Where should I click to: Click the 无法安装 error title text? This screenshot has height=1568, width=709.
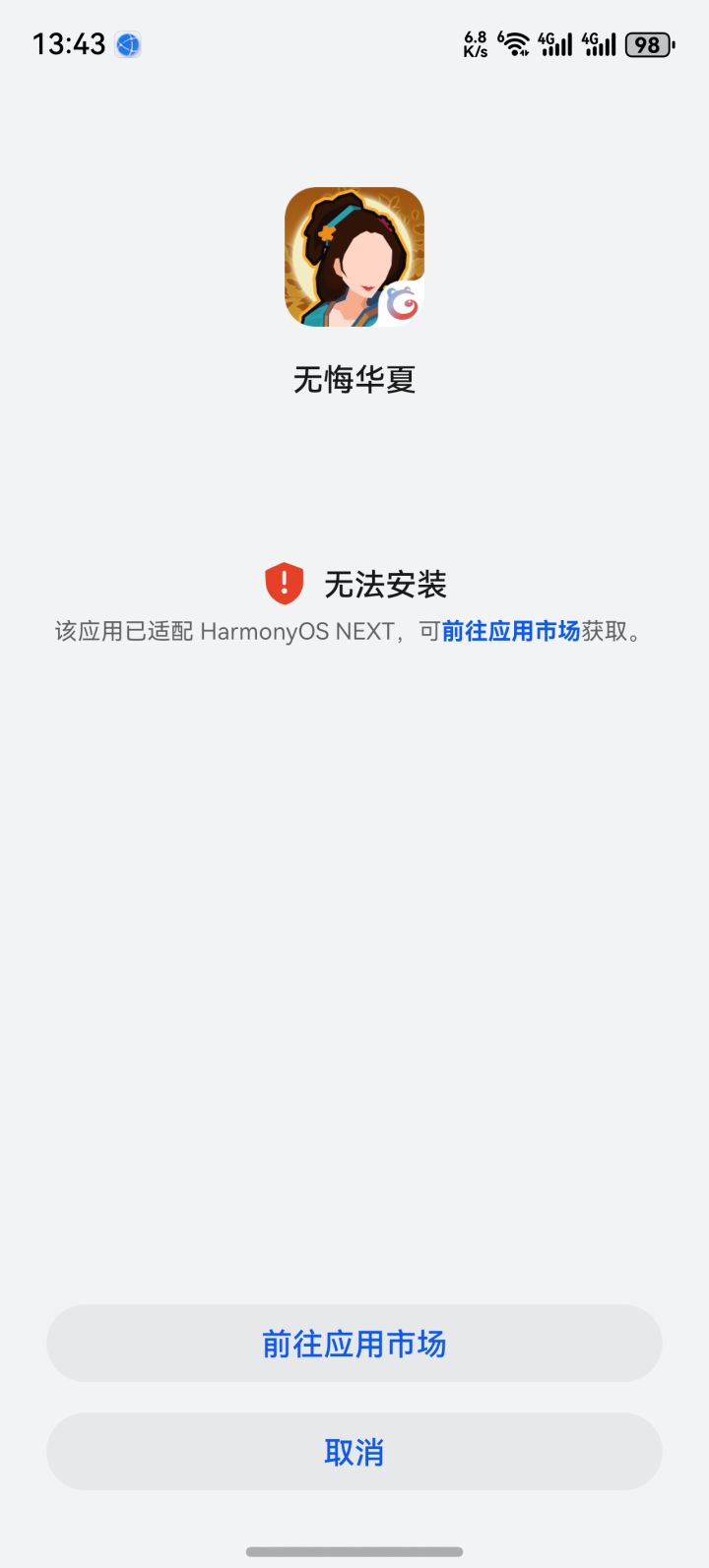(x=385, y=584)
